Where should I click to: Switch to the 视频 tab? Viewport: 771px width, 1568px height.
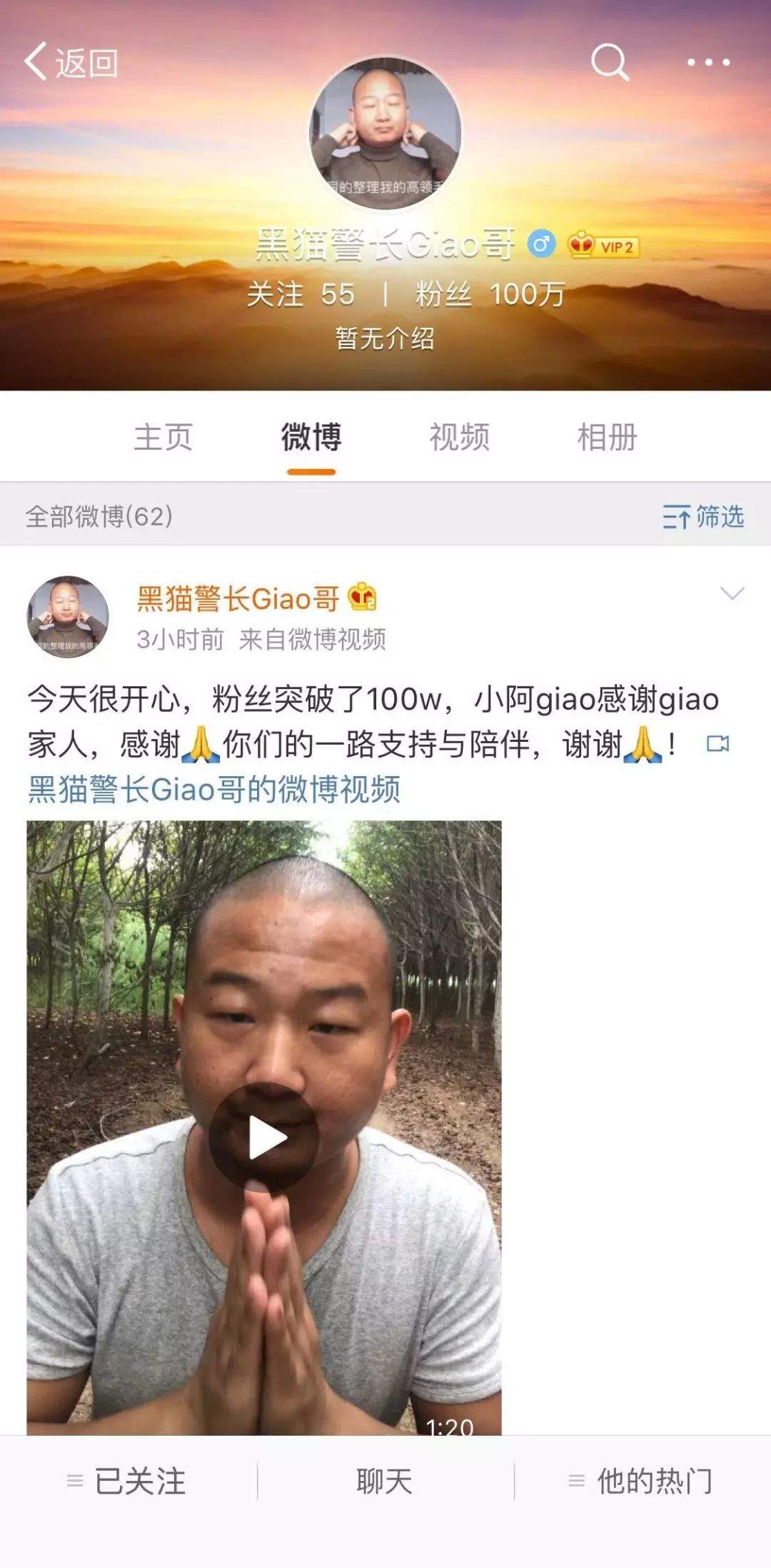click(x=459, y=437)
